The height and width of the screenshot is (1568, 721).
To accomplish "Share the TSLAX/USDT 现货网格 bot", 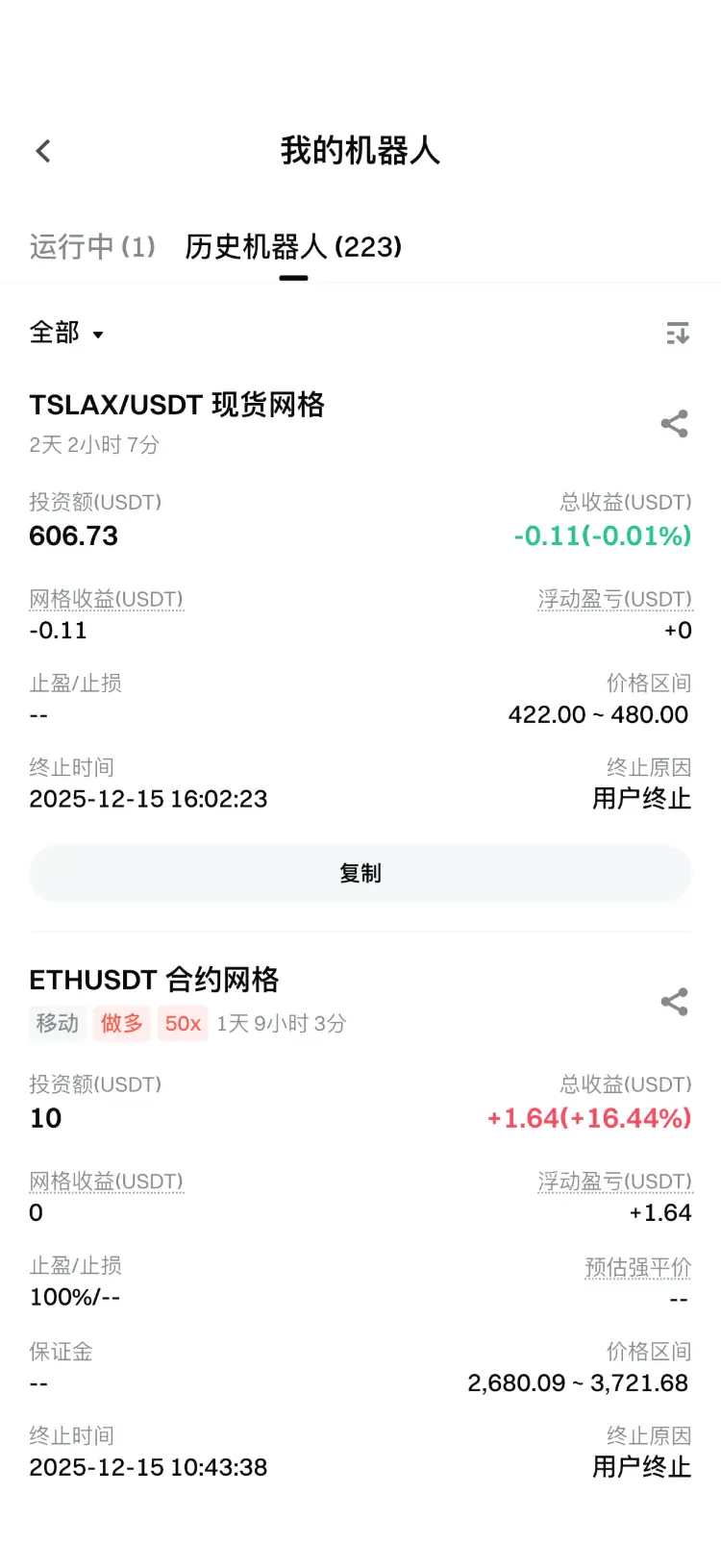I will coord(674,424).
